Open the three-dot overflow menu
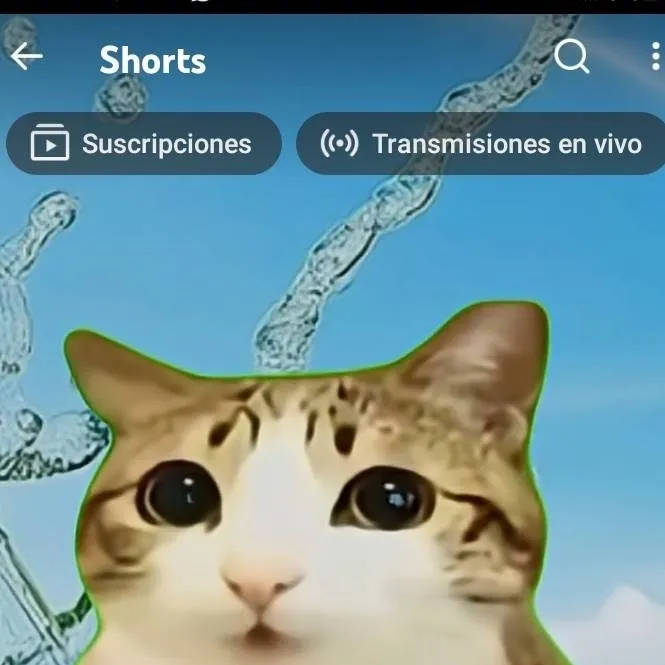The width and height of the screenshot is (665, 665). pyautogui.click(x=656, y=57)
